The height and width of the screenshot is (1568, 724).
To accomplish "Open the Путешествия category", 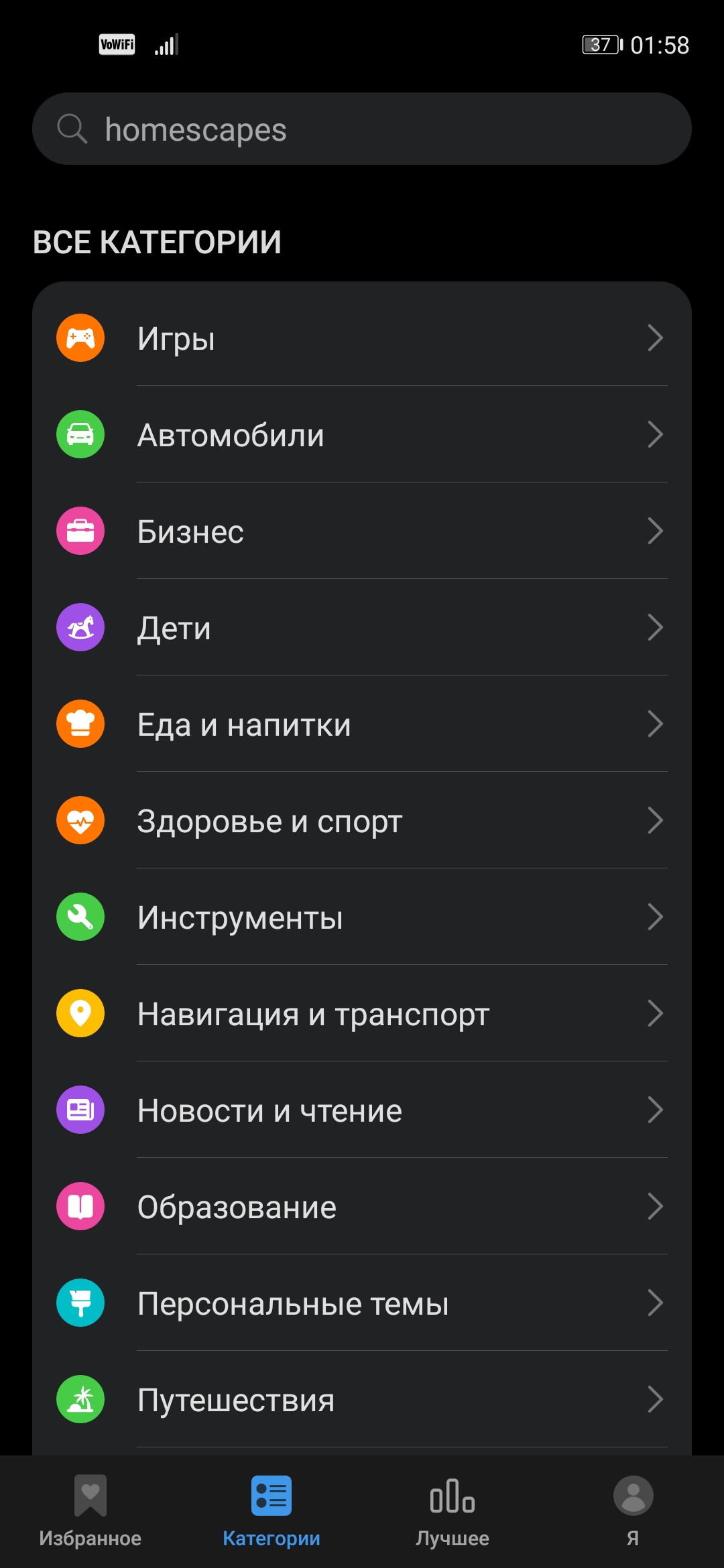I will (x=362, y=1400).
